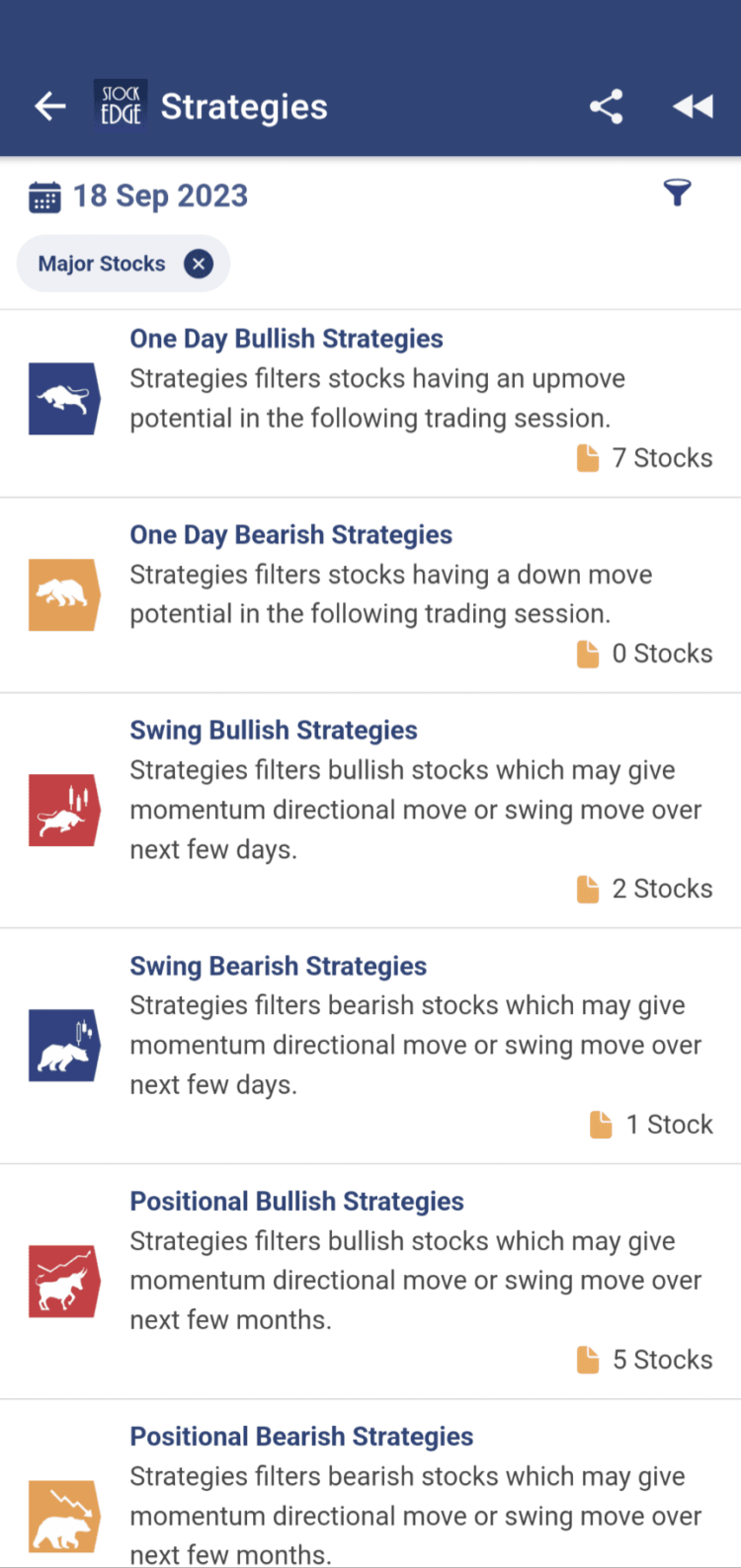
Task: Select the Swing Bearish Strategies bear chart icon
Action: point(63,1046)
